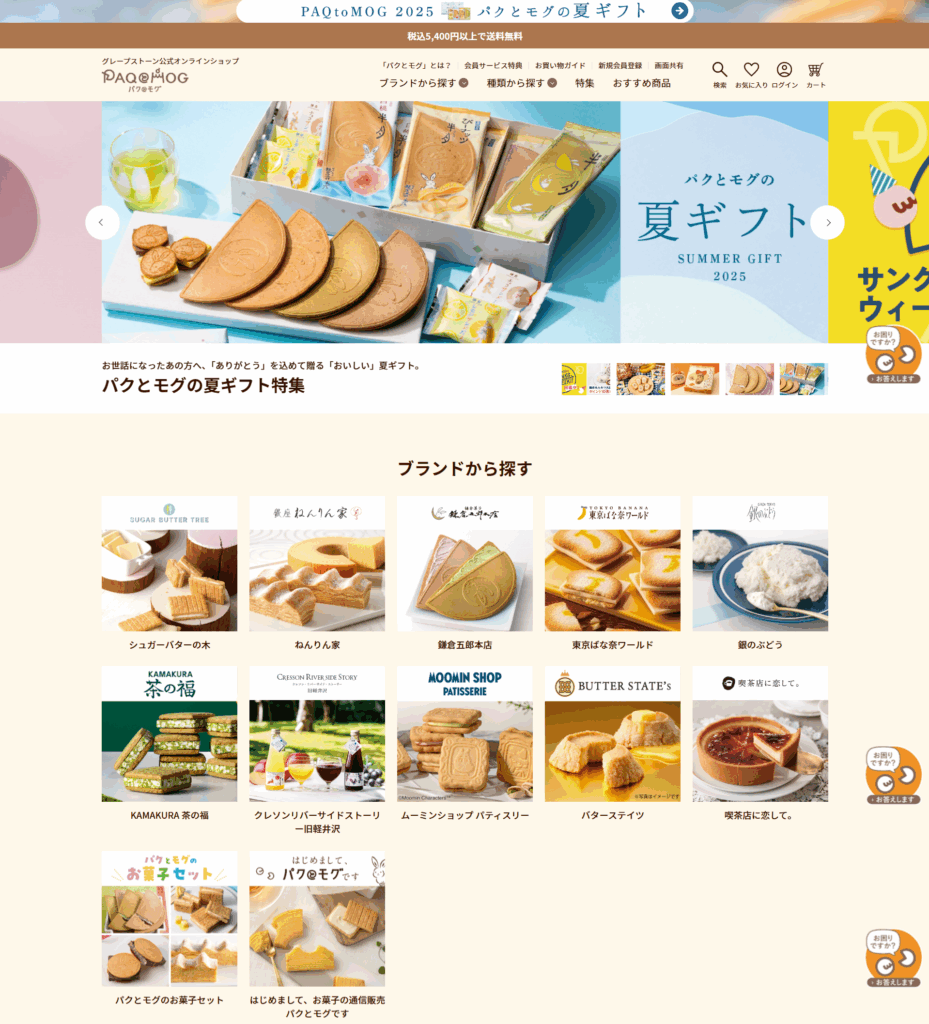Expand the ブランドから探す menu
929x1024 pixels.
tap(423, 83)
